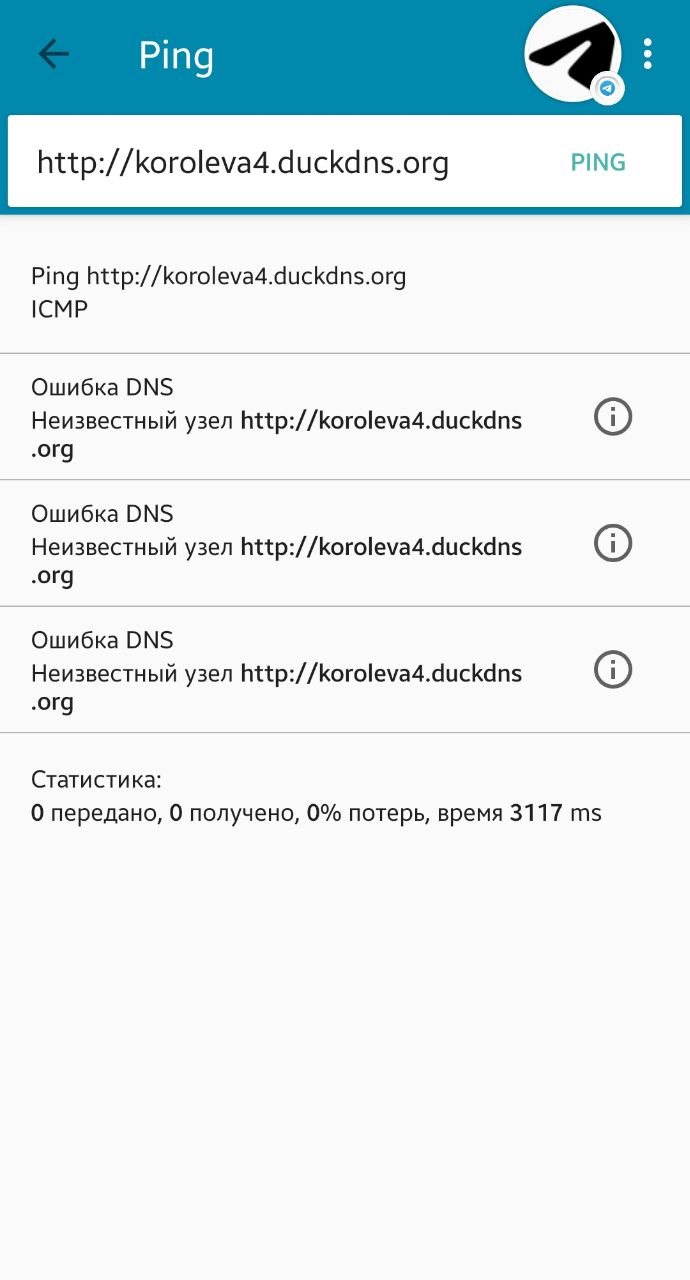Open the overflow menu
The image size is (690, 1280).
[648, 54]
